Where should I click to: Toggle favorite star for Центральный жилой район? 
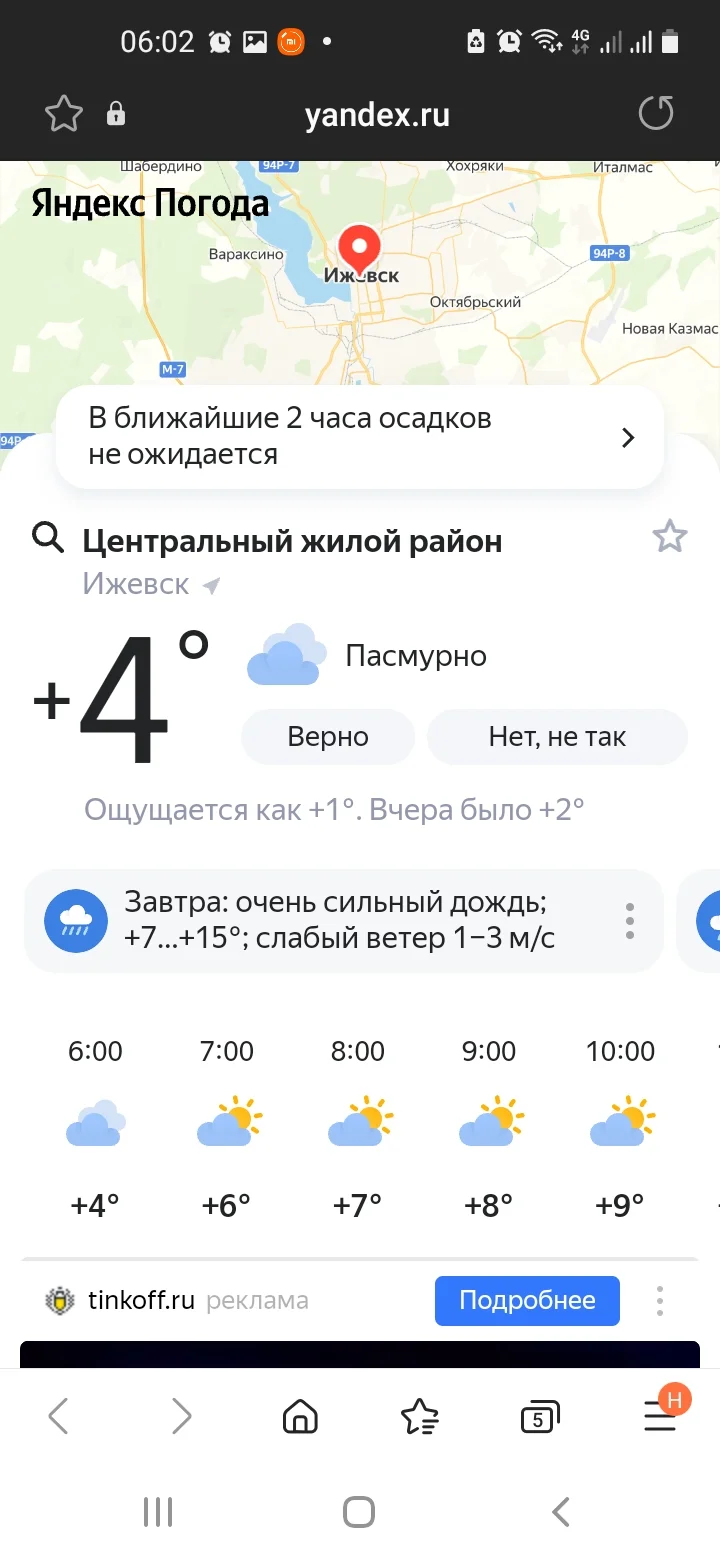(x=669, y=537)
